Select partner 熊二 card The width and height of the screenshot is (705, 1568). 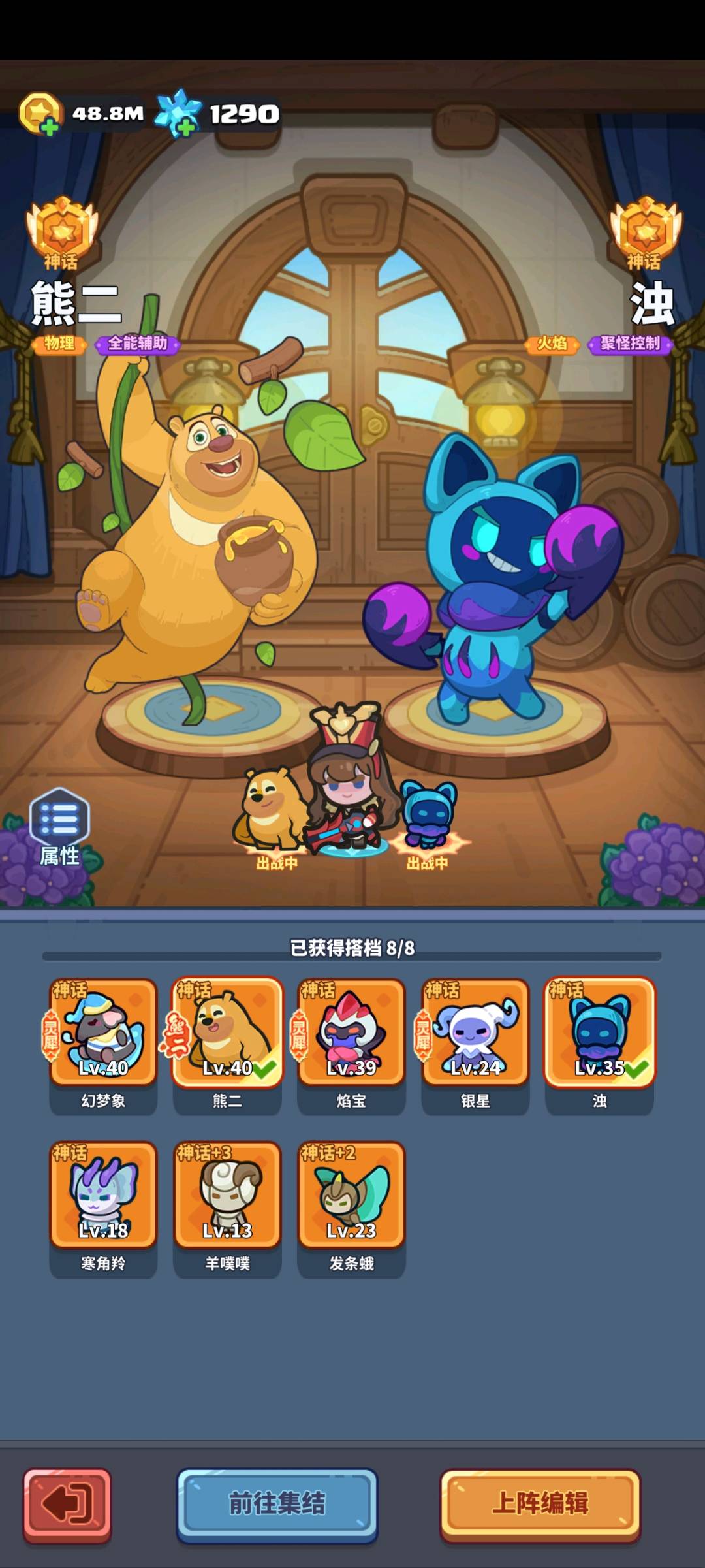227,1046
